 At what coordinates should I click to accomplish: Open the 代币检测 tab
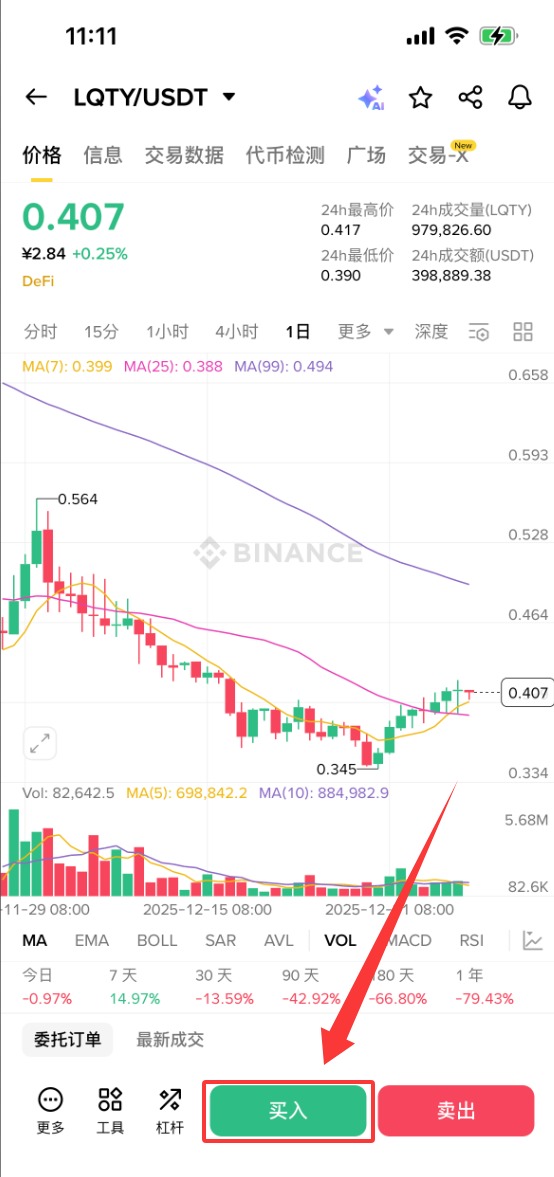click(285, 155)
